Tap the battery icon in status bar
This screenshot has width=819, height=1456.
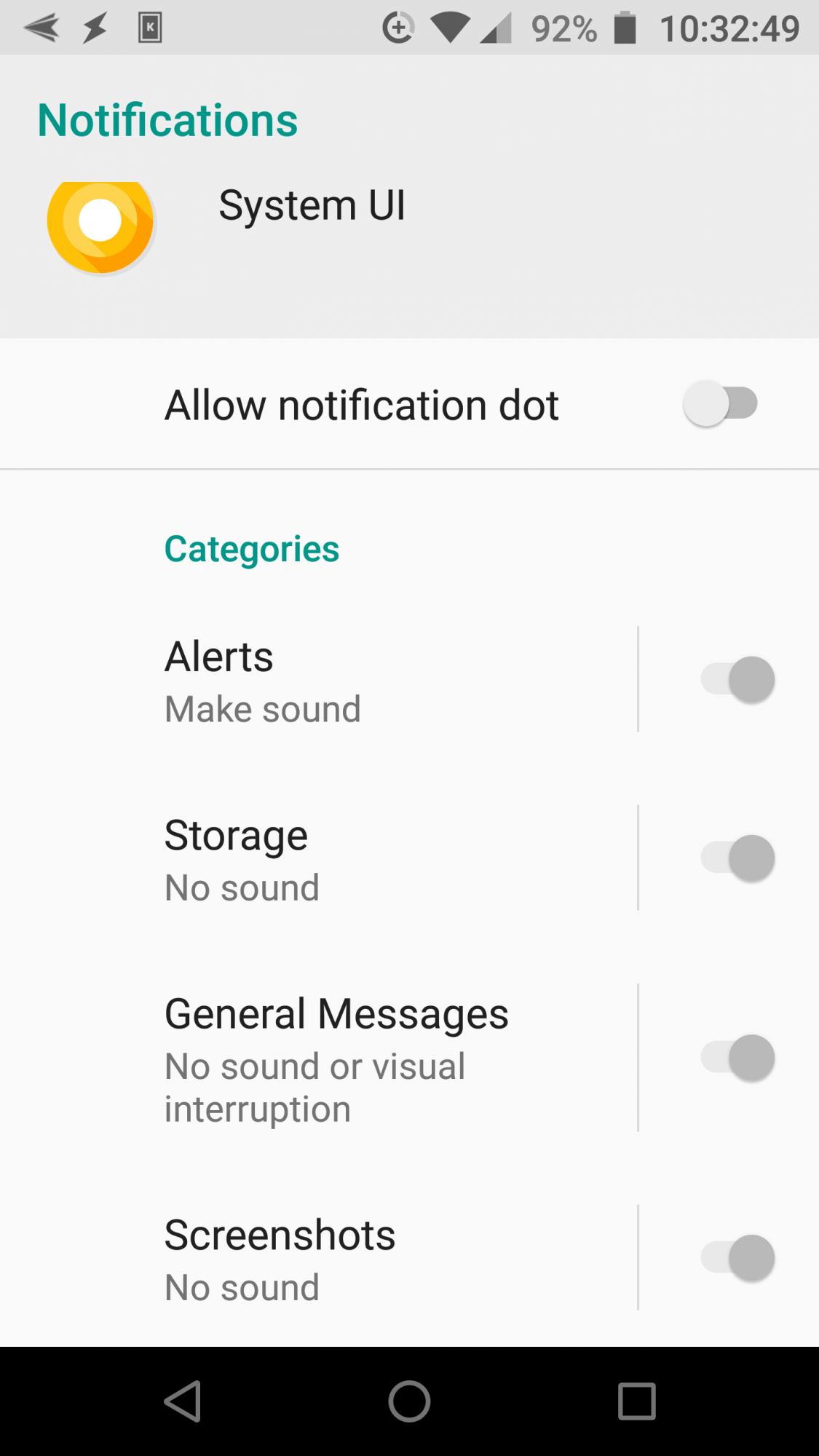point(625,28)
